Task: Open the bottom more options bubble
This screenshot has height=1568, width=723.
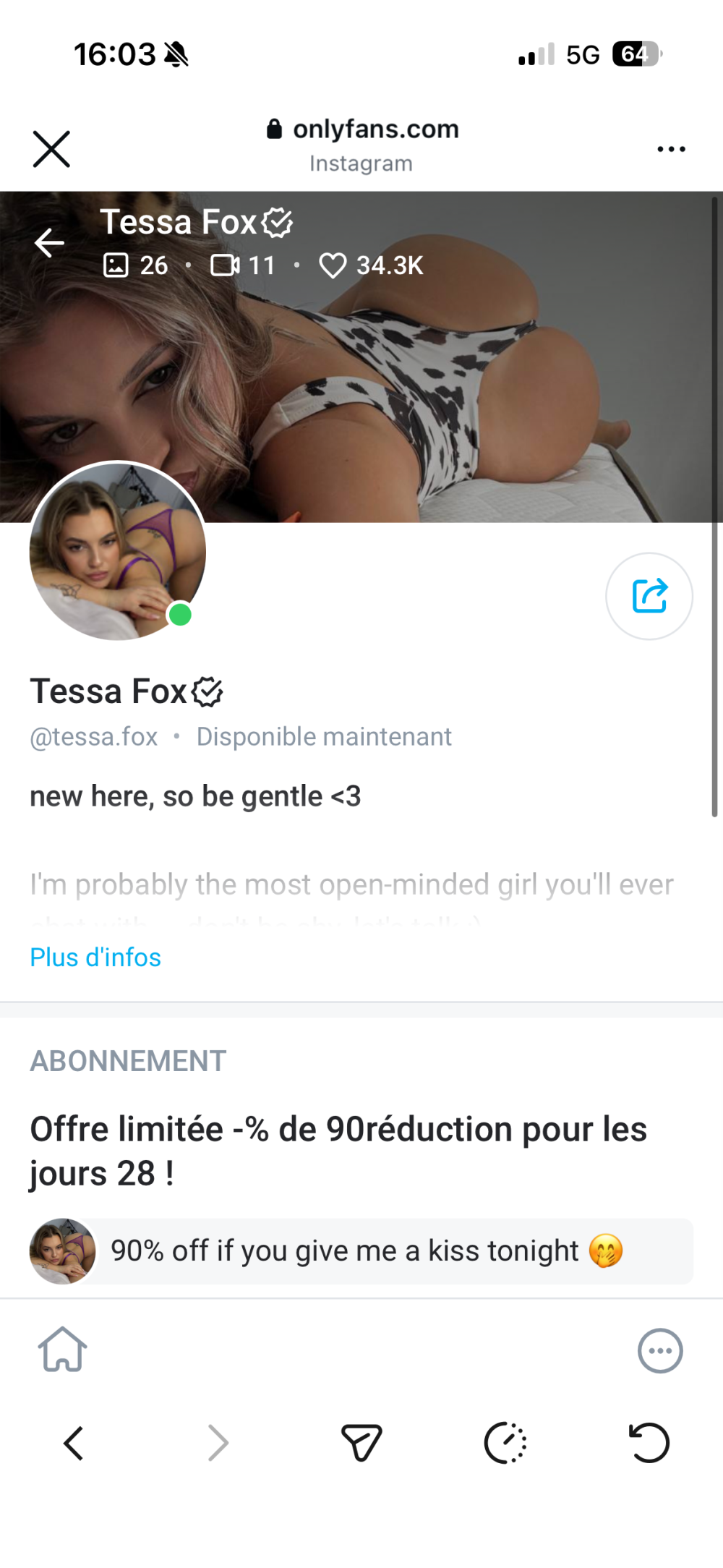Action: [x=659, y=1350]
